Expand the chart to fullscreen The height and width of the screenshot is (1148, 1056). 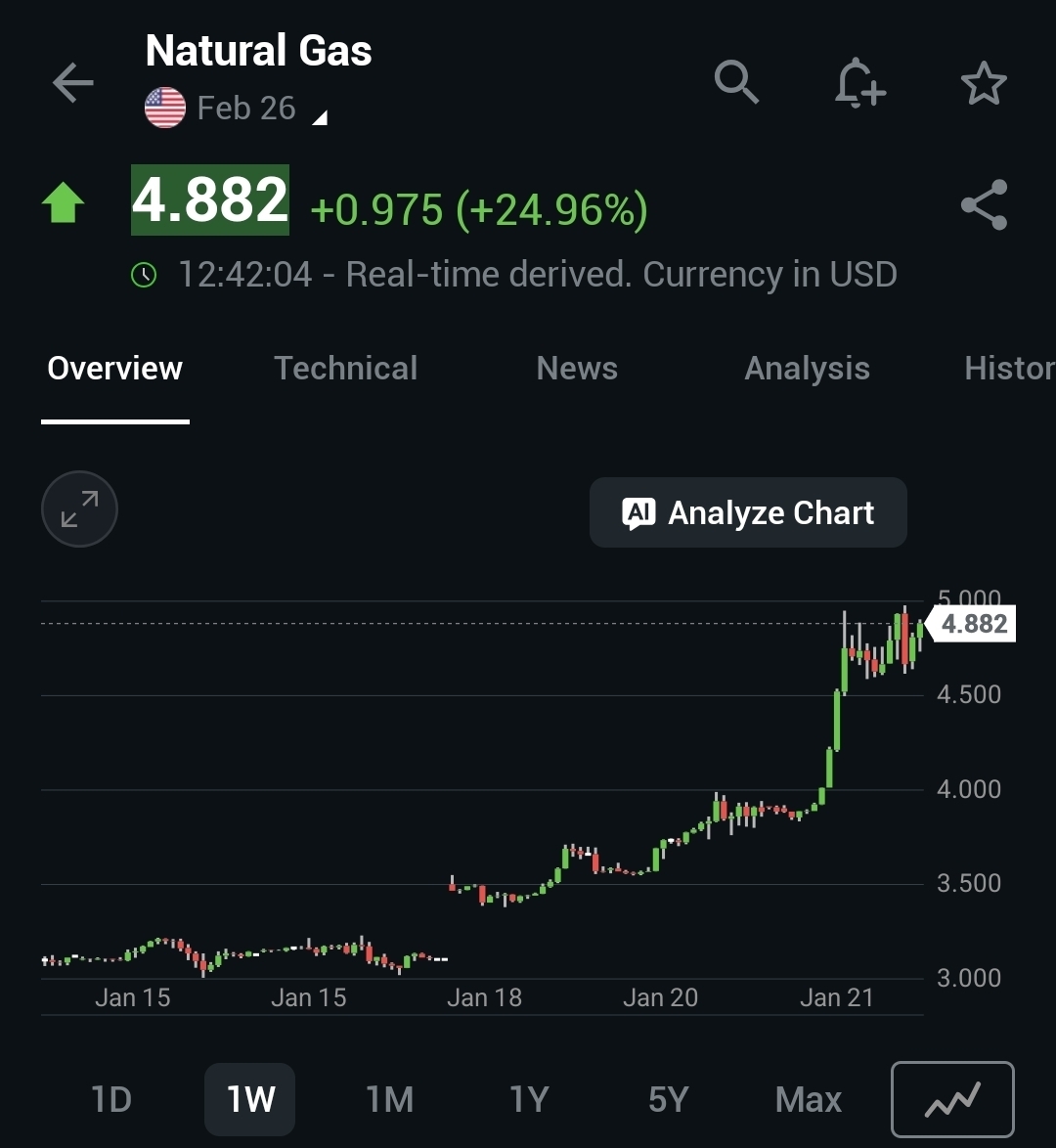(x=79, y=509)
